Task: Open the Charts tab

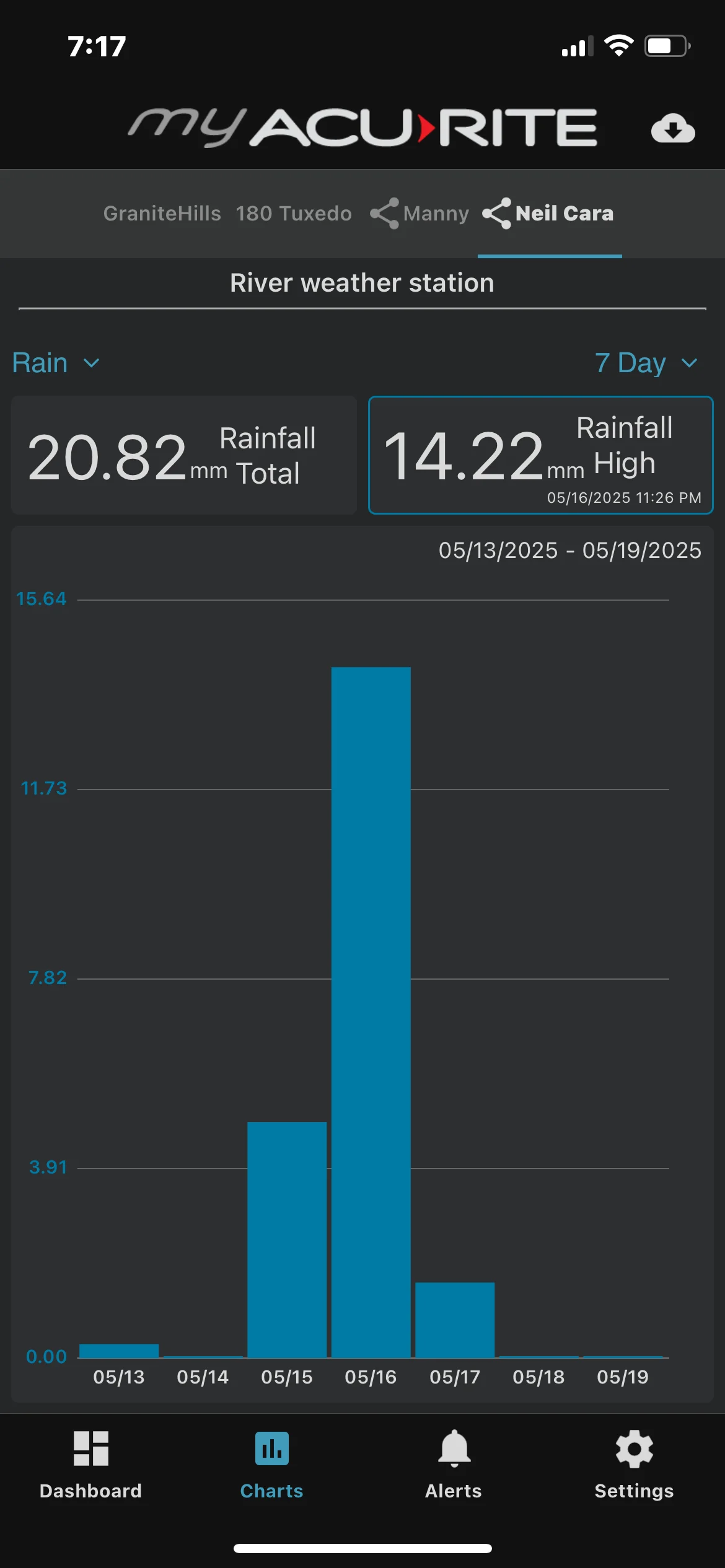Action: click(x=271, y=1464)
